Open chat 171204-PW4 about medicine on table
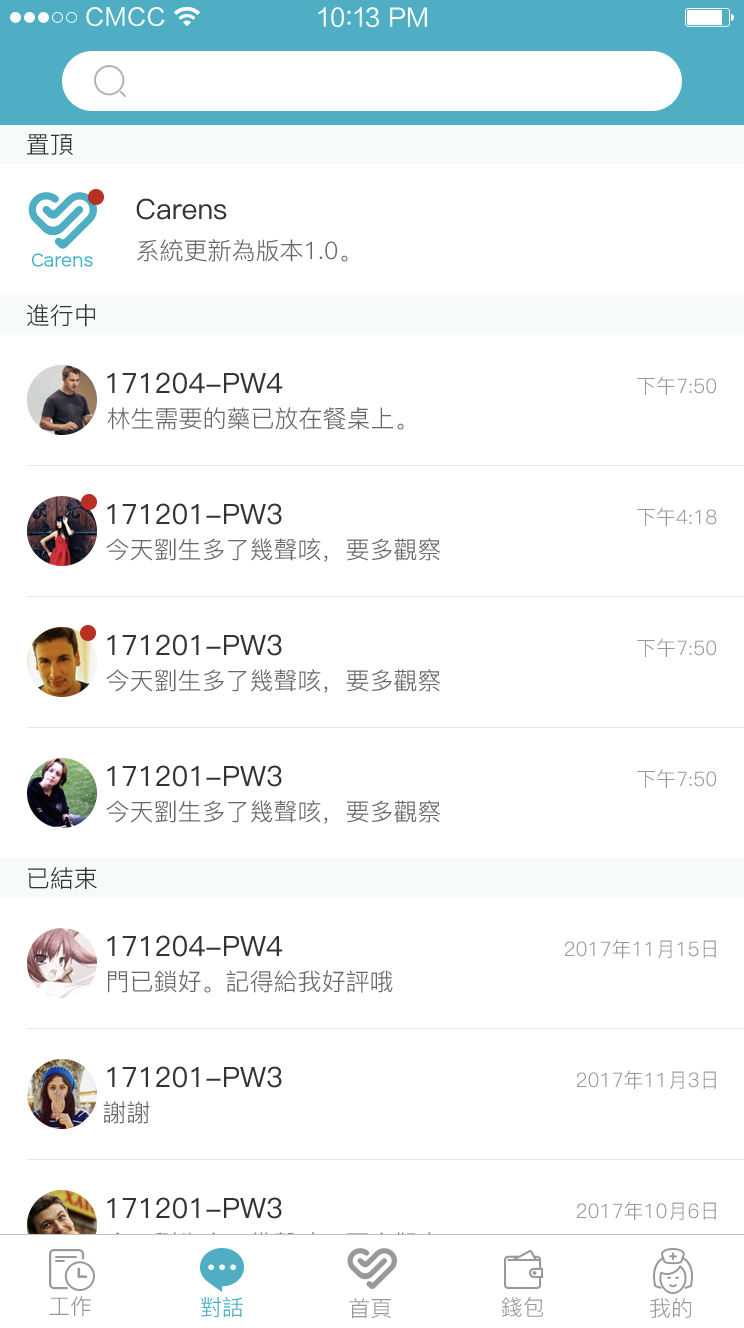The height and width of the screenshot is (1328, 744). coord(372,400)
